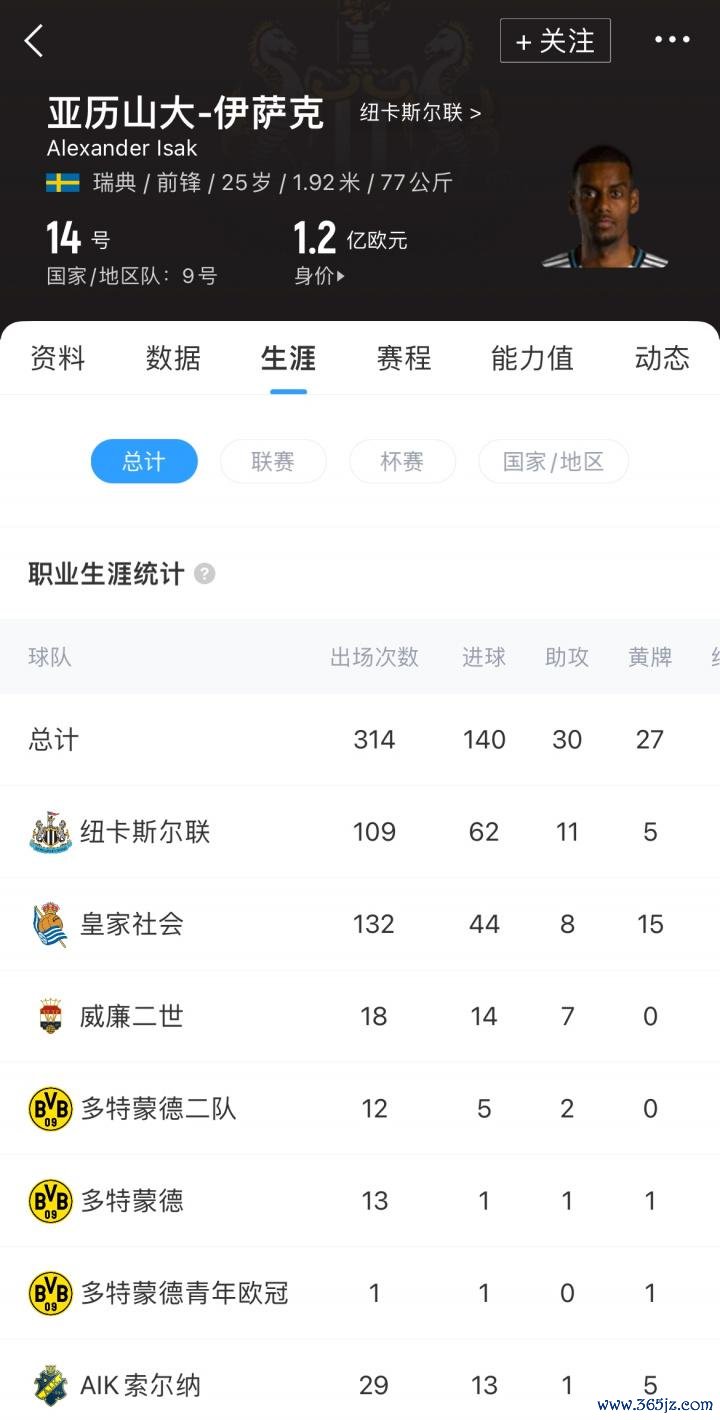The width and height of the screenshot is (720, 1420).
Task: Follow the player with the +关注 button
Action: [555, 41]
